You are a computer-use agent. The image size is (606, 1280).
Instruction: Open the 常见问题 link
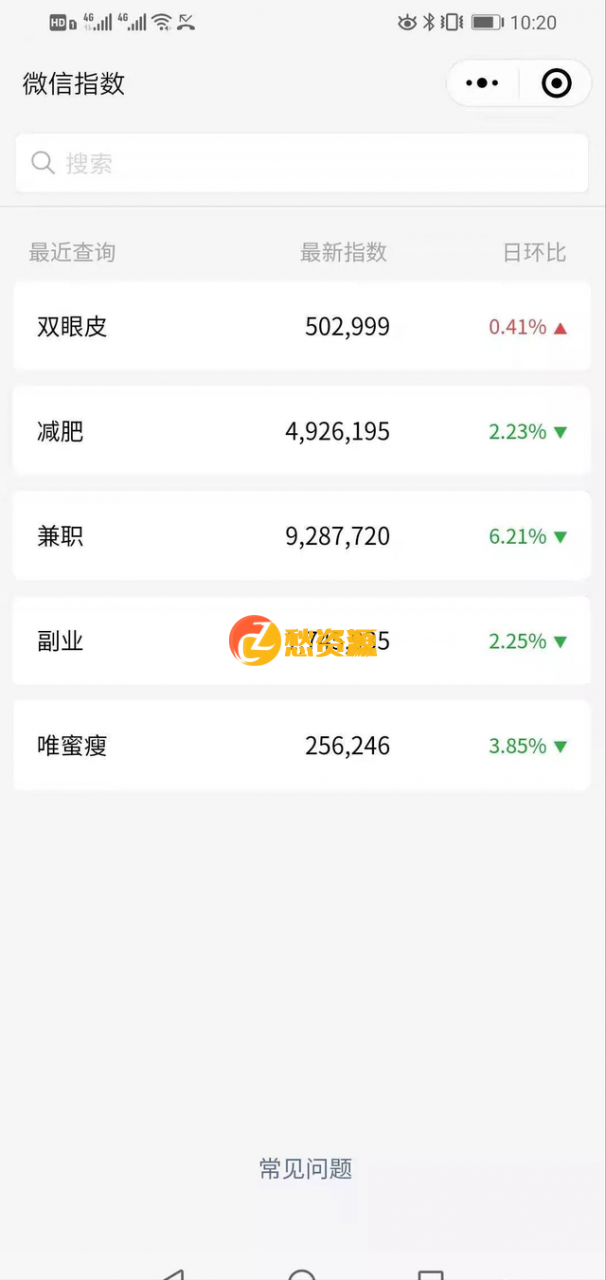click(305, 1168)
